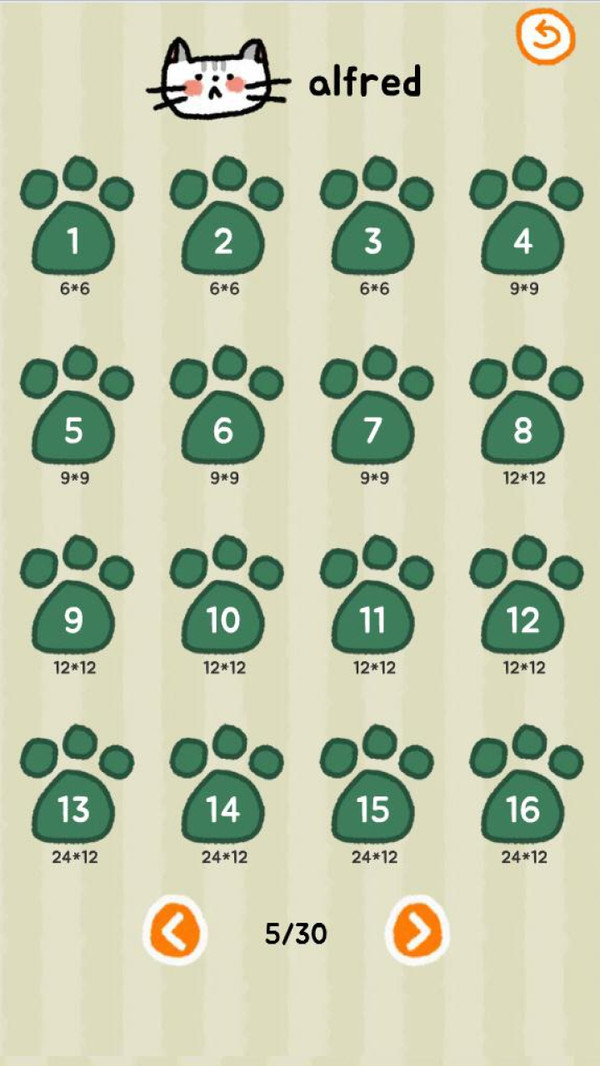Go to the next page of levels
The height and width of the screenshot is (1066, 600).
click(x=416, y=933)
